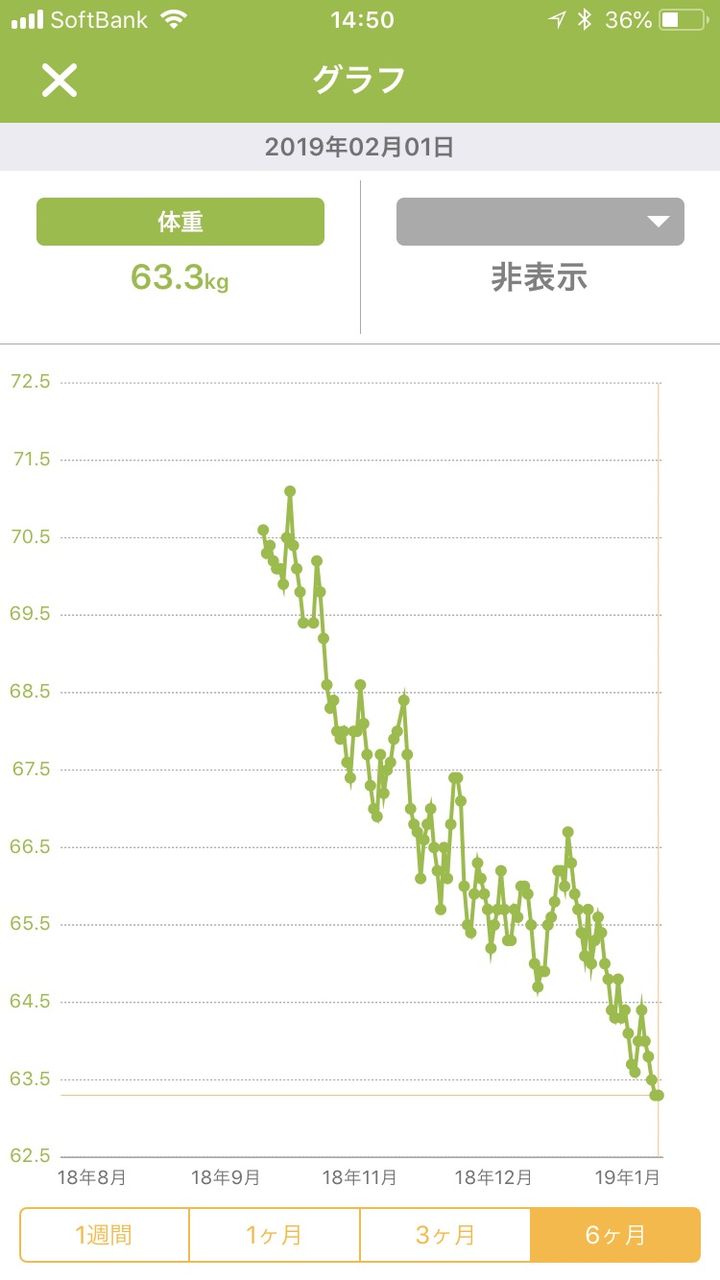Close the graph screen
This screenshot has width=720, height=1280.
click(x=59, y=80)
